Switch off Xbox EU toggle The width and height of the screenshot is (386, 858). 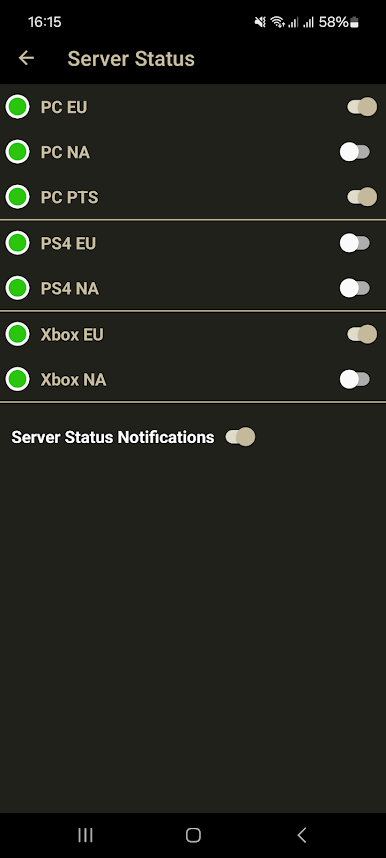(362, 334)
